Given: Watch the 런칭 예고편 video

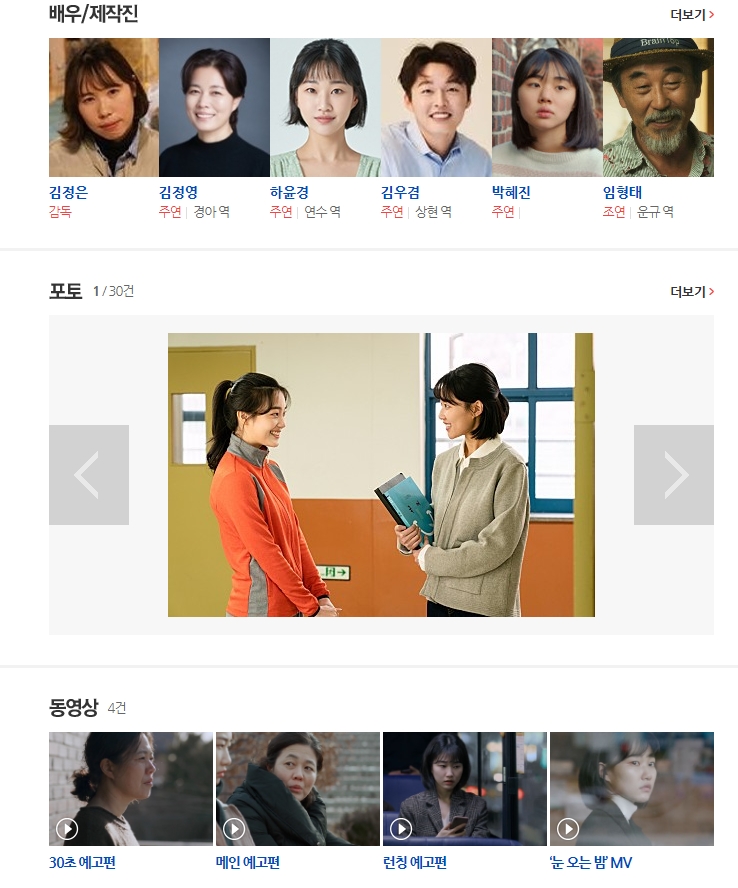Looking at the screenshot, I should coord(465,789).
